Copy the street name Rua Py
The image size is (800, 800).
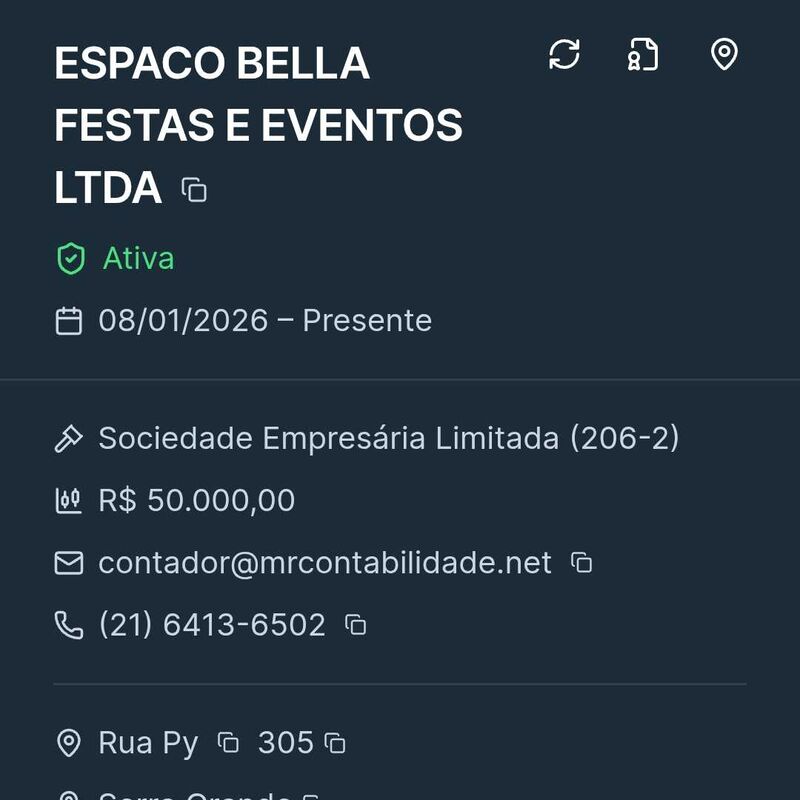(x=229, y=743)
